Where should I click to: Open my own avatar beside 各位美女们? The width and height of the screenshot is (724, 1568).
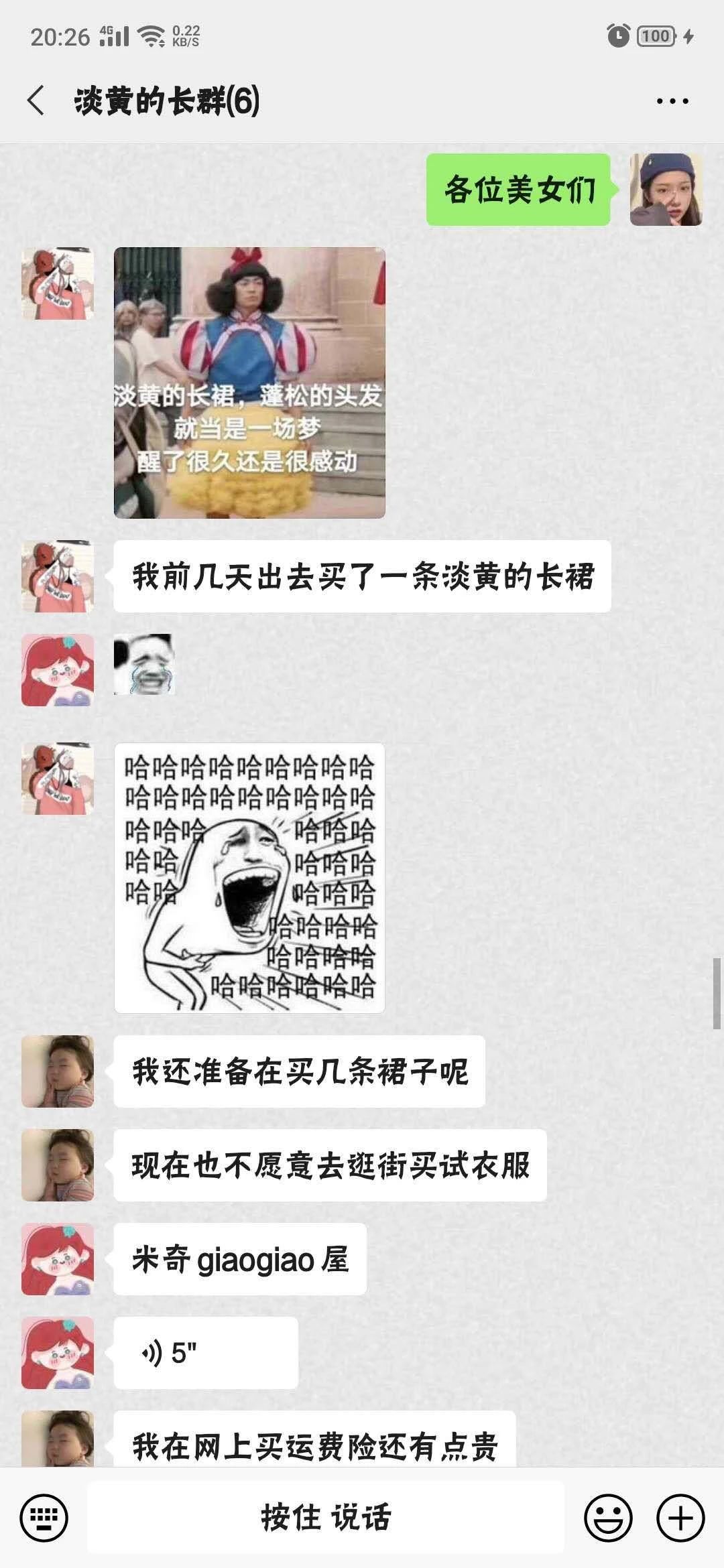click(666, 190)
